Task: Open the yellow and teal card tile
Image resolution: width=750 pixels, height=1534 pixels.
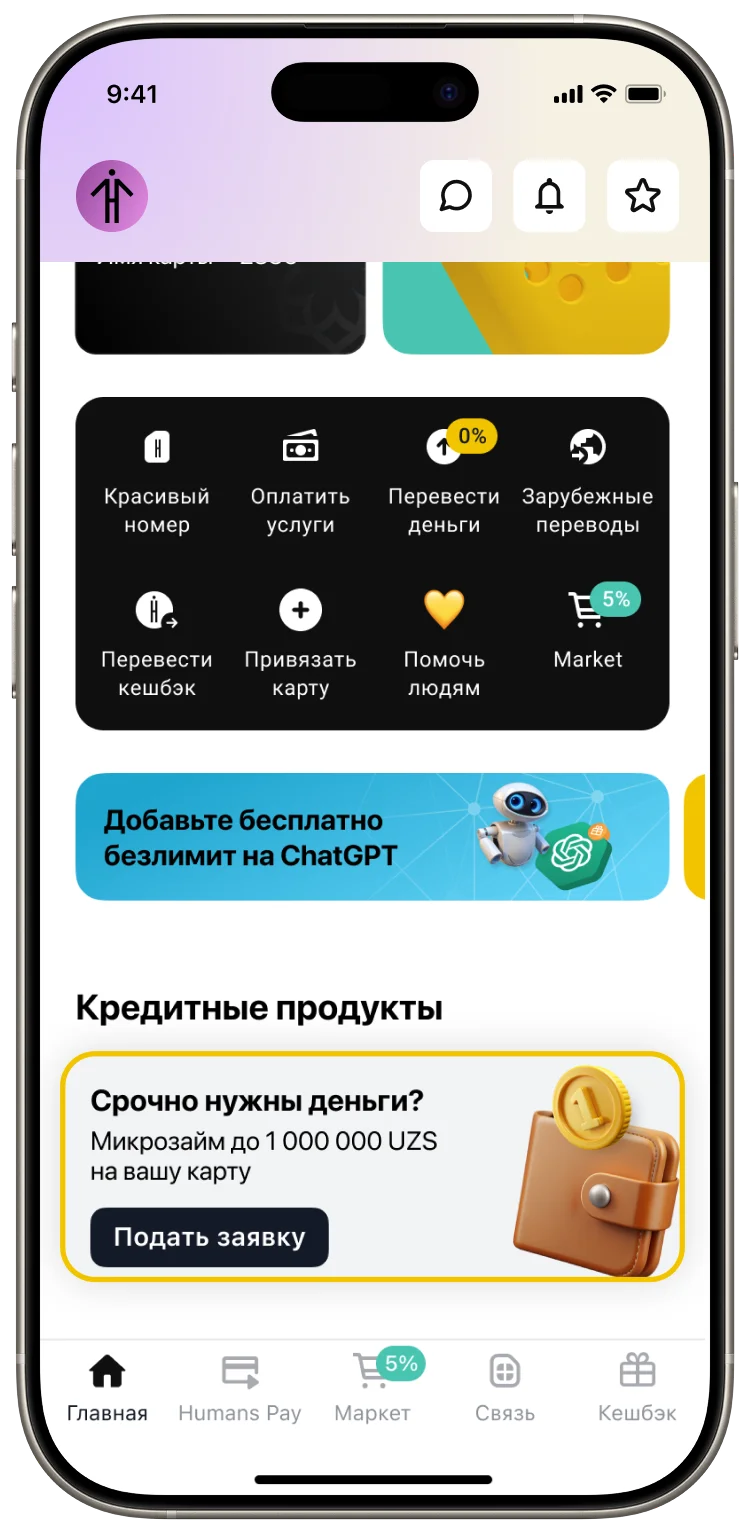Action: [526, 310]
